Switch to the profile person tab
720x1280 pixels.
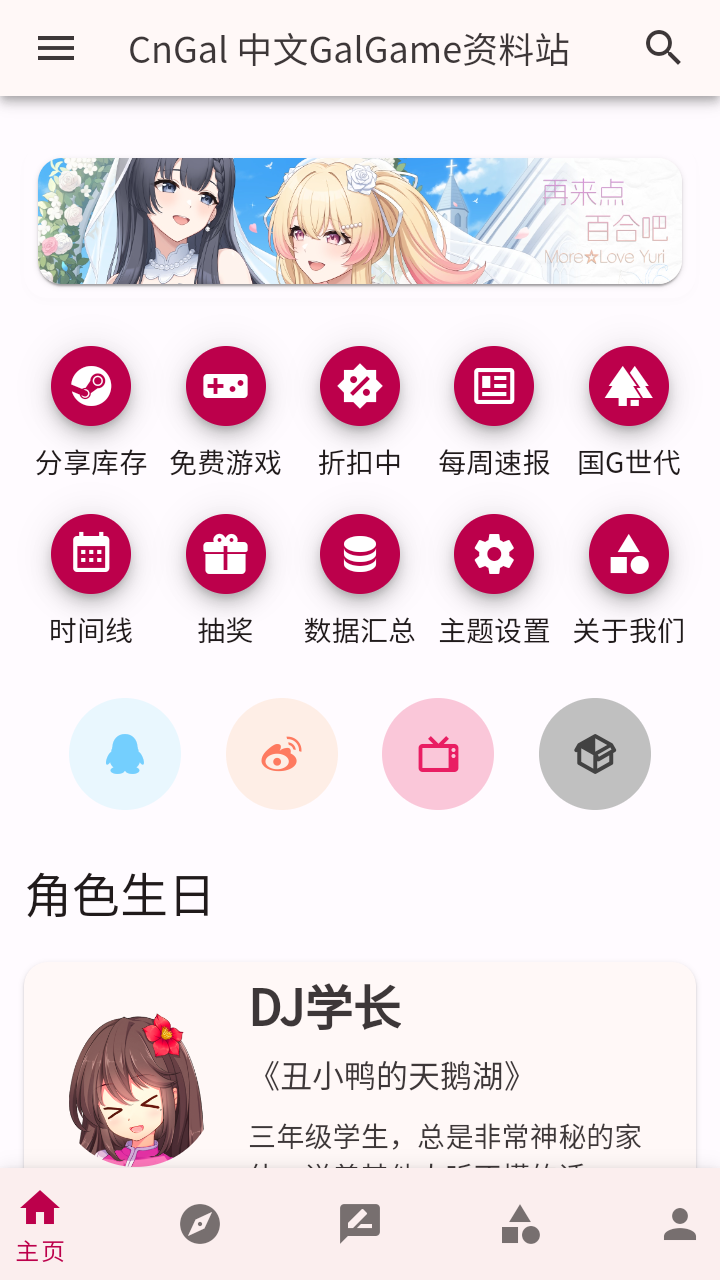[680, 1224]
